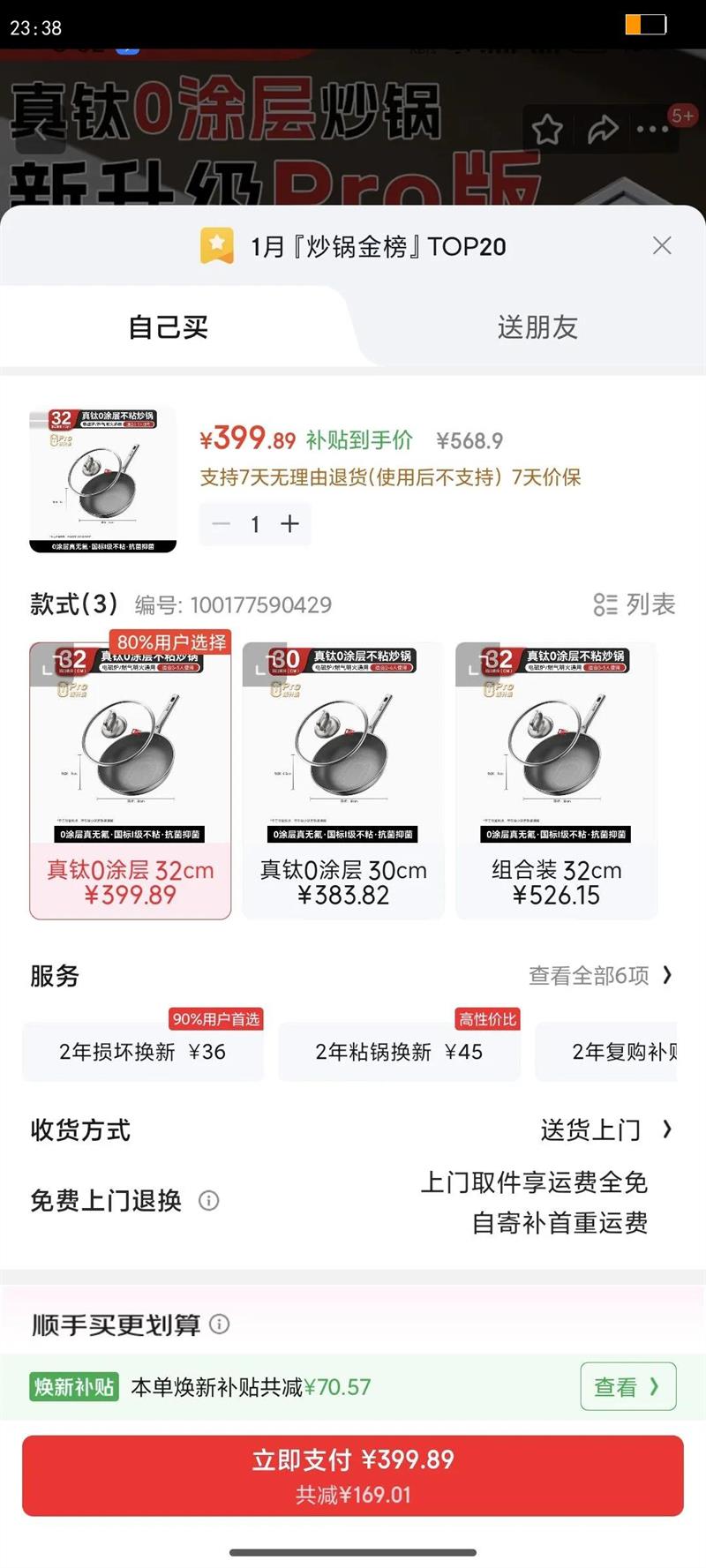706x1568 pixels.
Task: Increase quantity with the plus button
Action: point(289,524)
